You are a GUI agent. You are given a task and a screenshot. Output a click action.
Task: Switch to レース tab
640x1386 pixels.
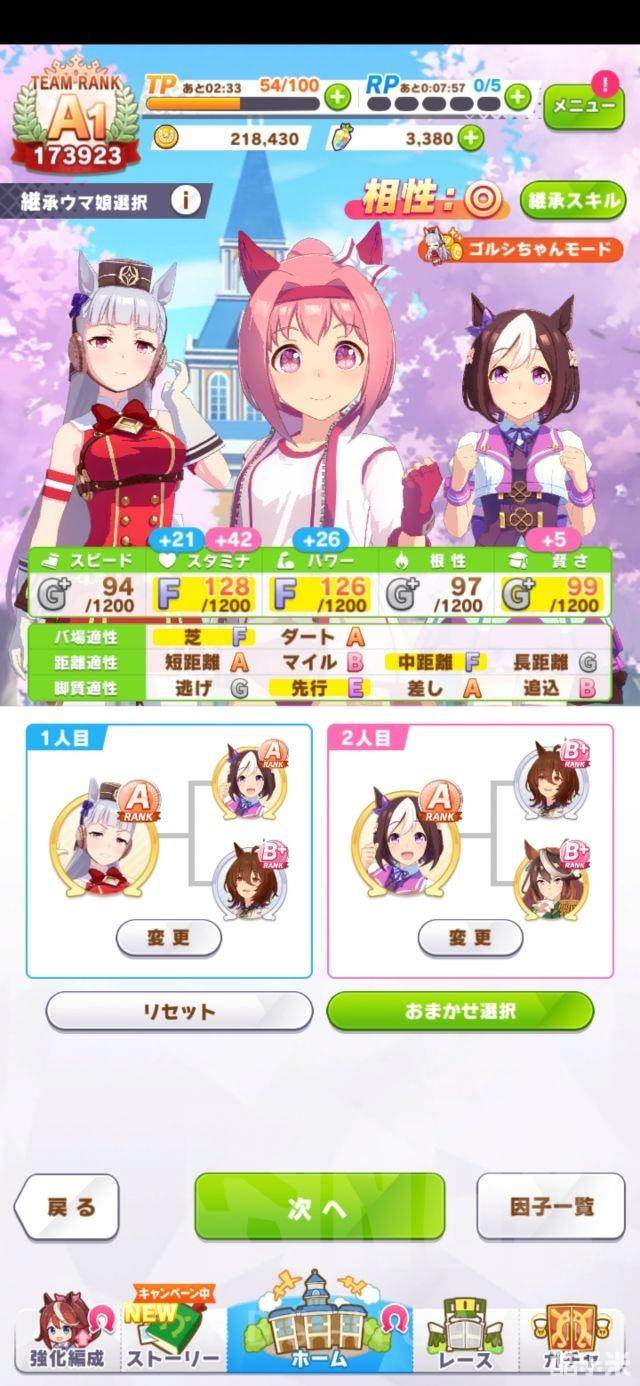465,1330
